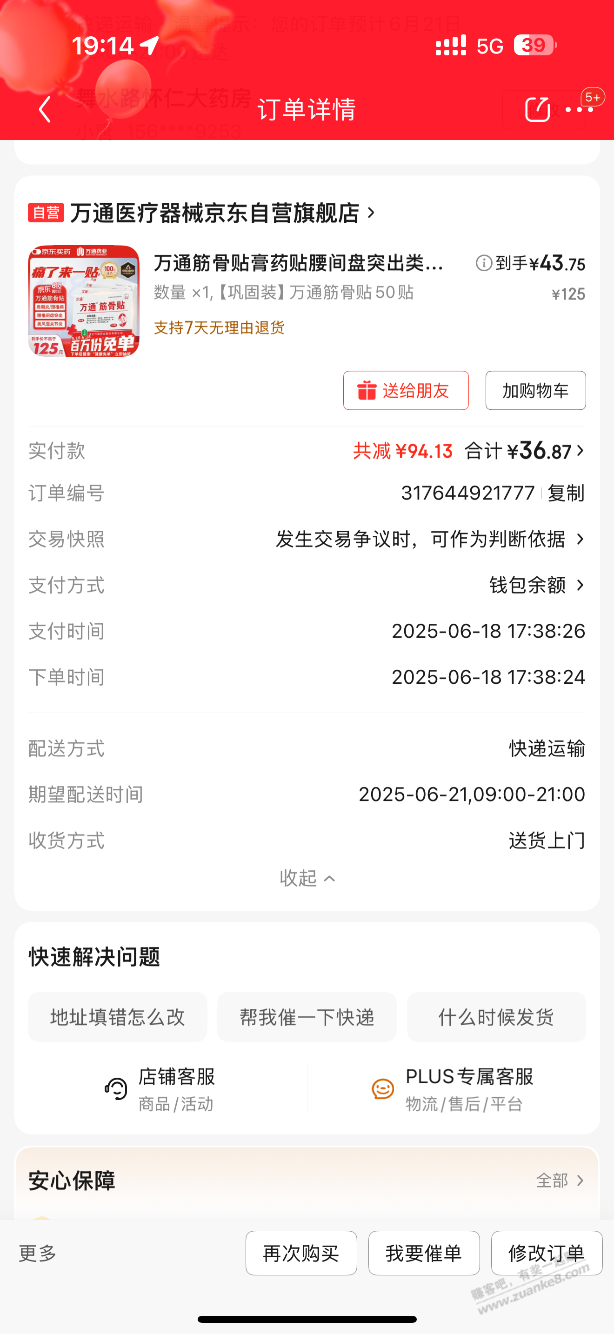Tap 送给朋友 gift button

tap(405, 390)
